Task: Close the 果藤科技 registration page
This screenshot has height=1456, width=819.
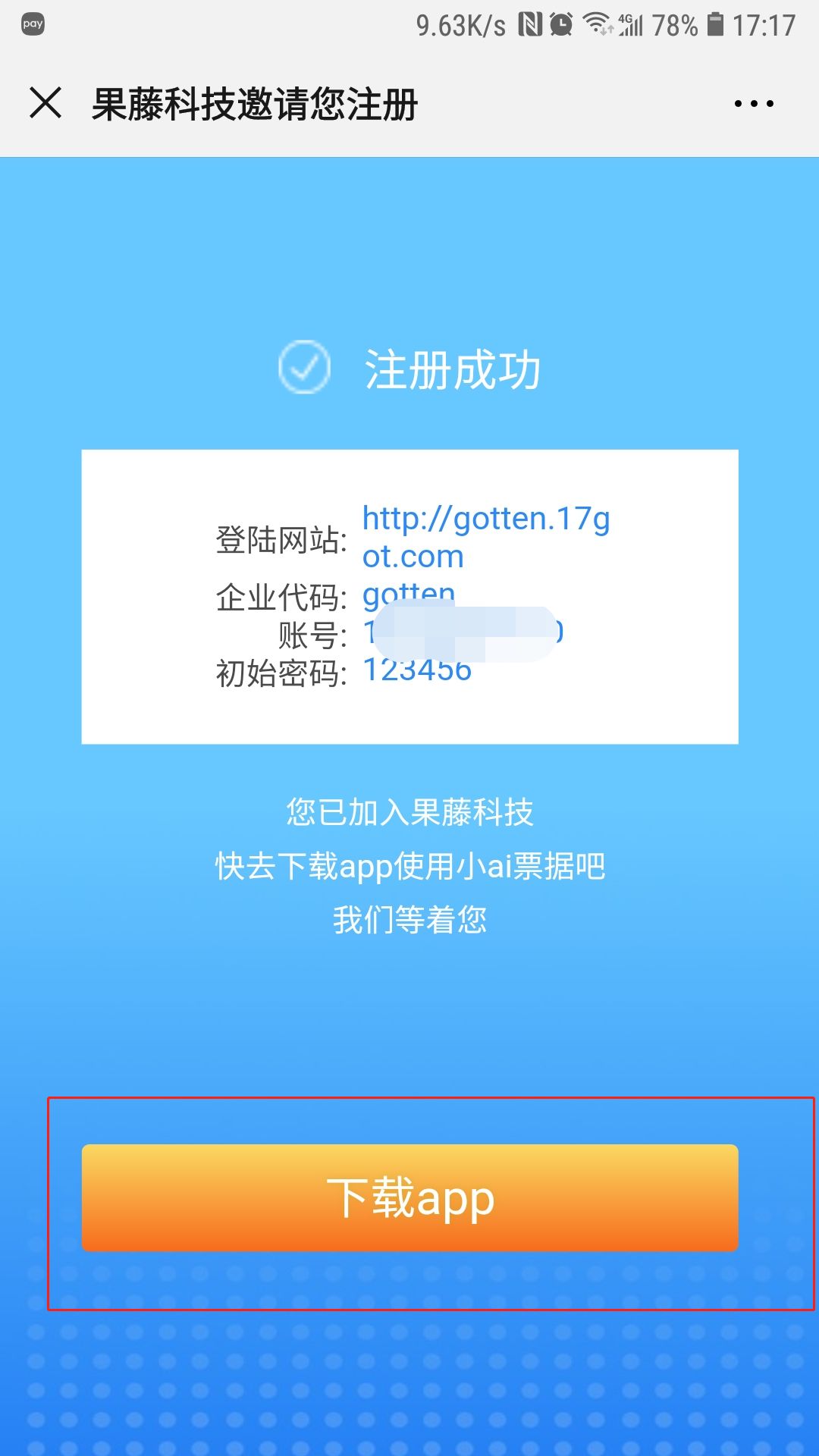Action: tap(45, 103)
